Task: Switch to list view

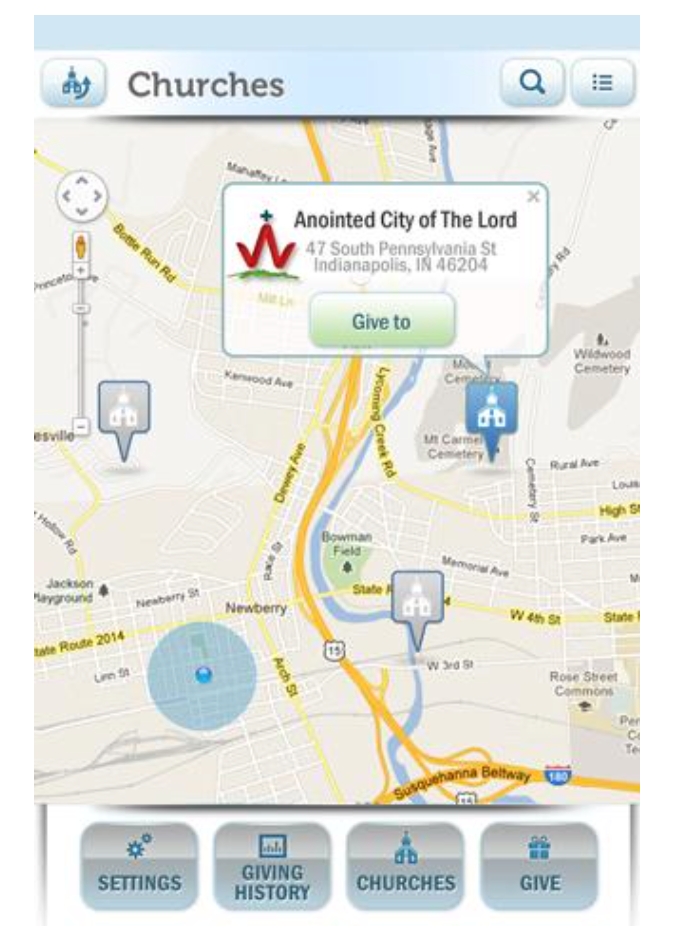Action: (x=602, y=84)
